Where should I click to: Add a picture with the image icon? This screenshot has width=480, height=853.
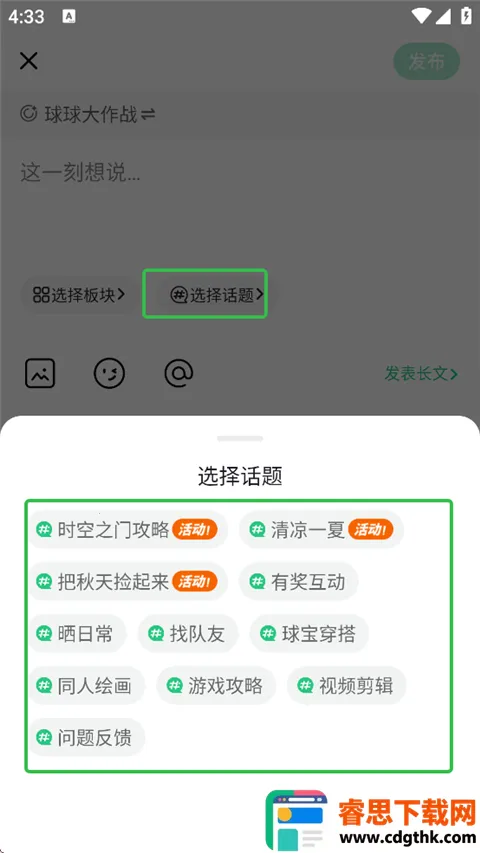40,373
